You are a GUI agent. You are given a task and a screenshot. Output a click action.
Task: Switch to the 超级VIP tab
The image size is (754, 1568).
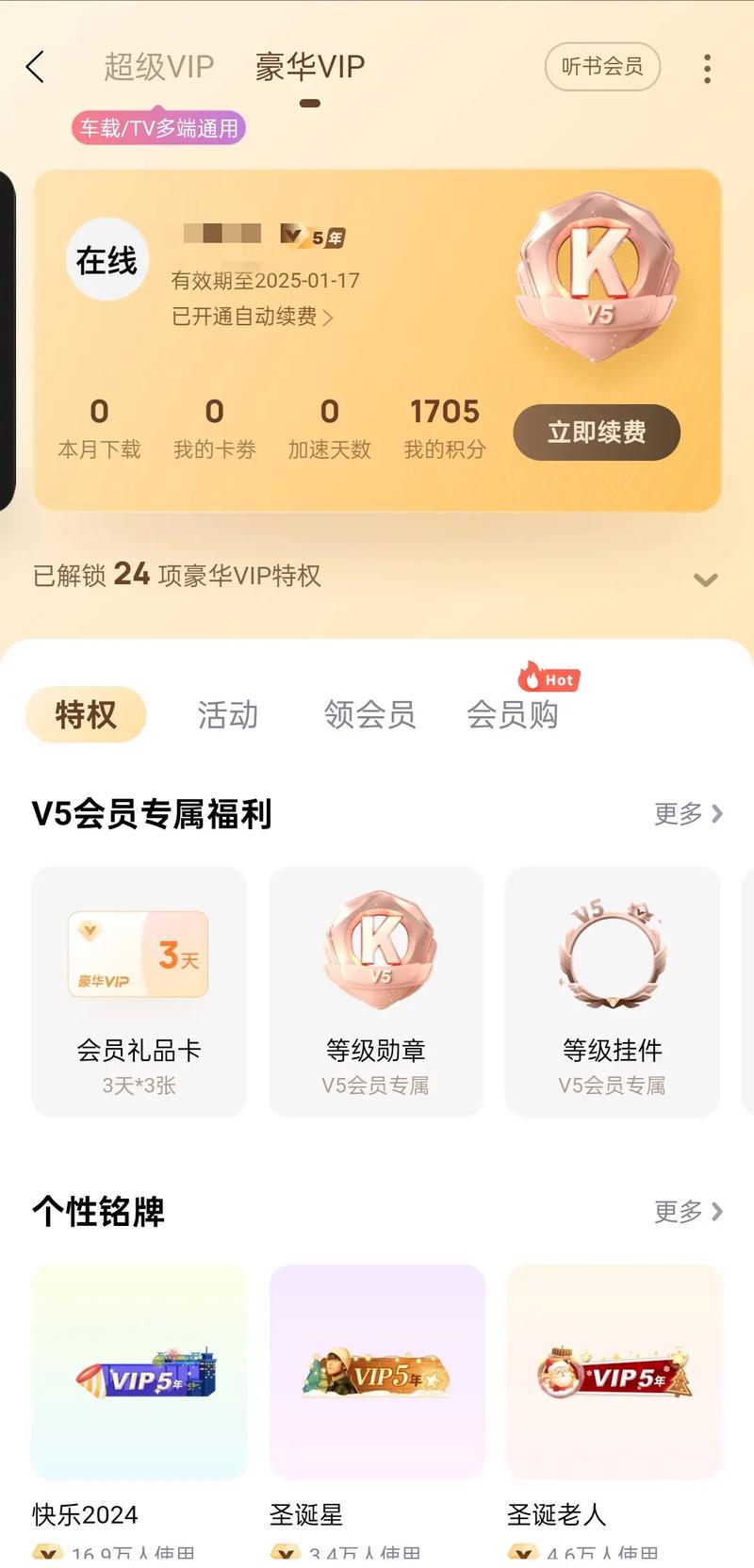pyautogui.click(x=159, y=67)
